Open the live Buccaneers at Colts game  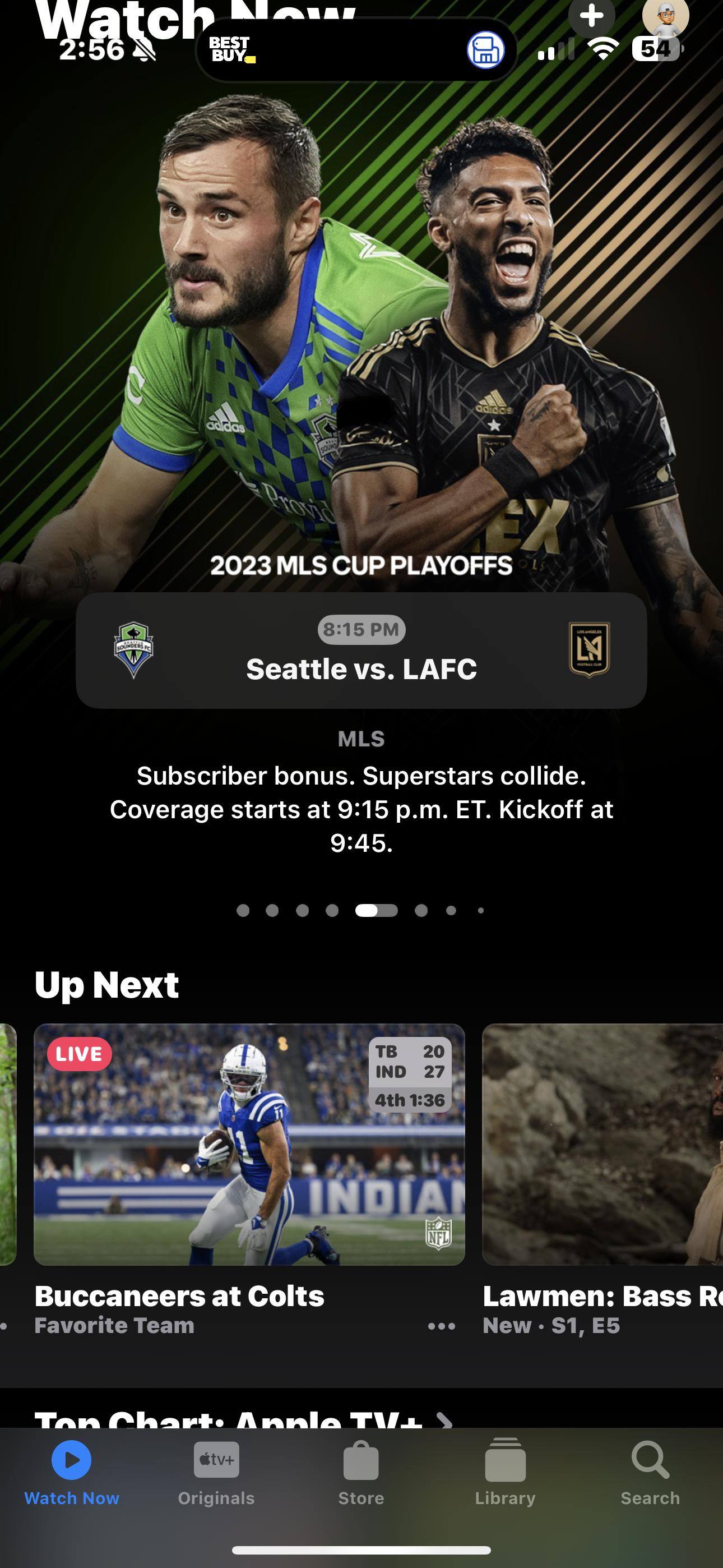pyautogui.click(x=249, y=1145)
